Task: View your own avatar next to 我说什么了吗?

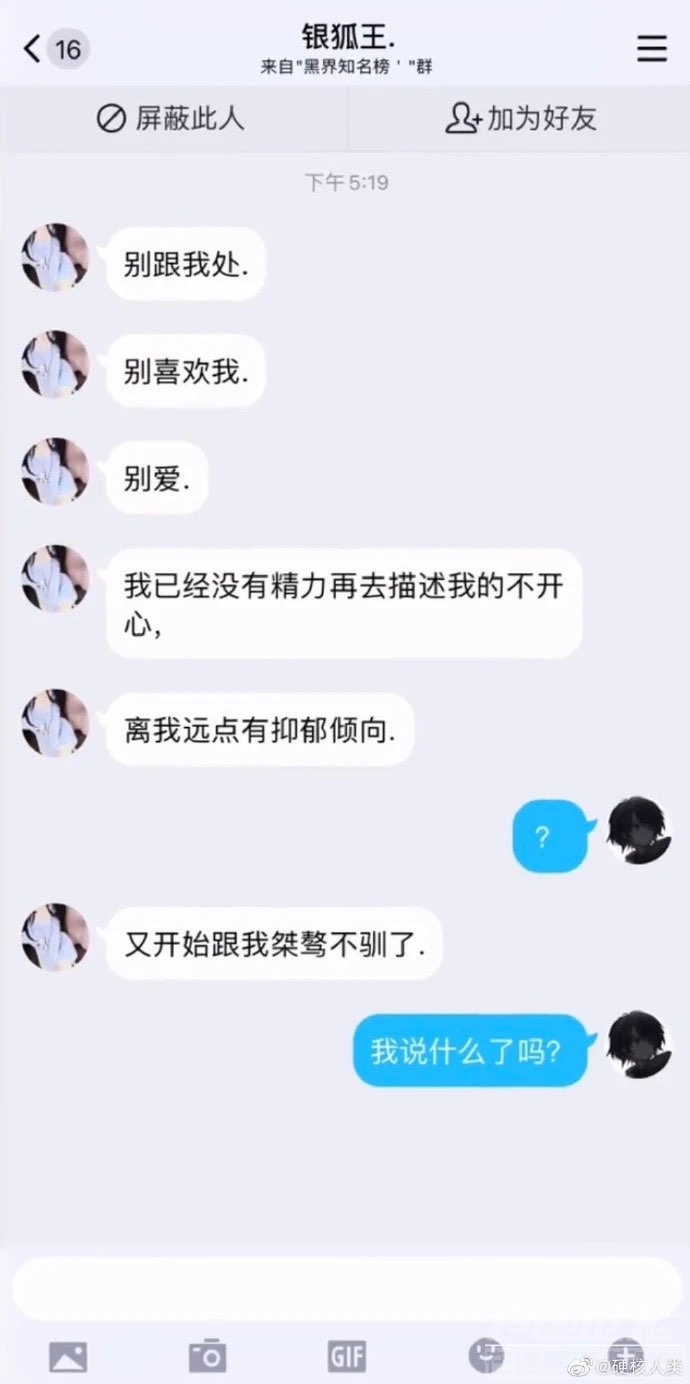Action: 639,1045
